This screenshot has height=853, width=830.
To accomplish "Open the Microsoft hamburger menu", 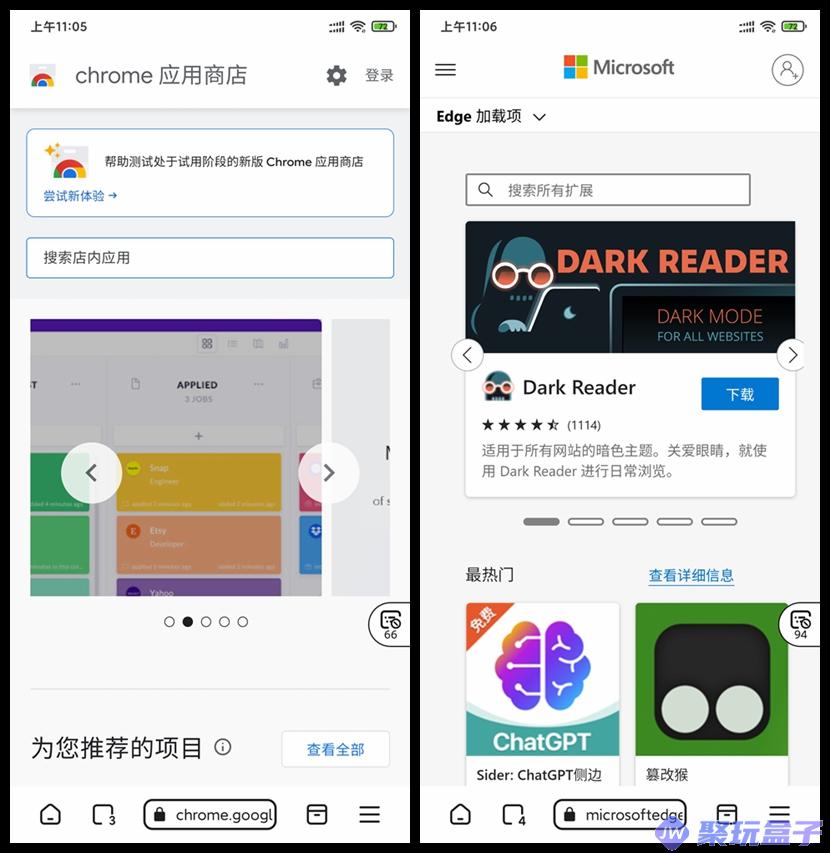I will pos(446,69).
